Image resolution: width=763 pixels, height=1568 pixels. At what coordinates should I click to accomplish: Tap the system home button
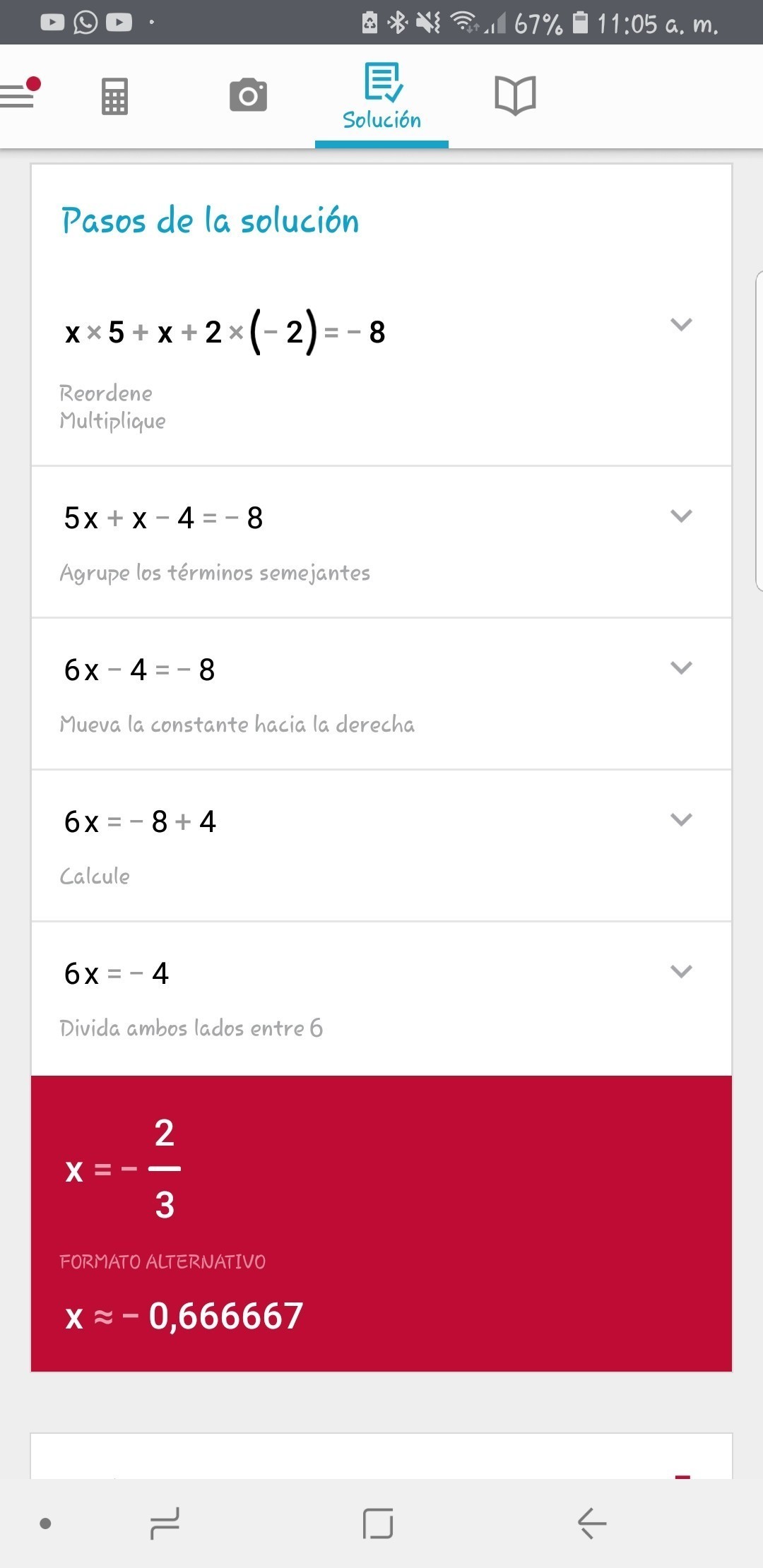378,1523
